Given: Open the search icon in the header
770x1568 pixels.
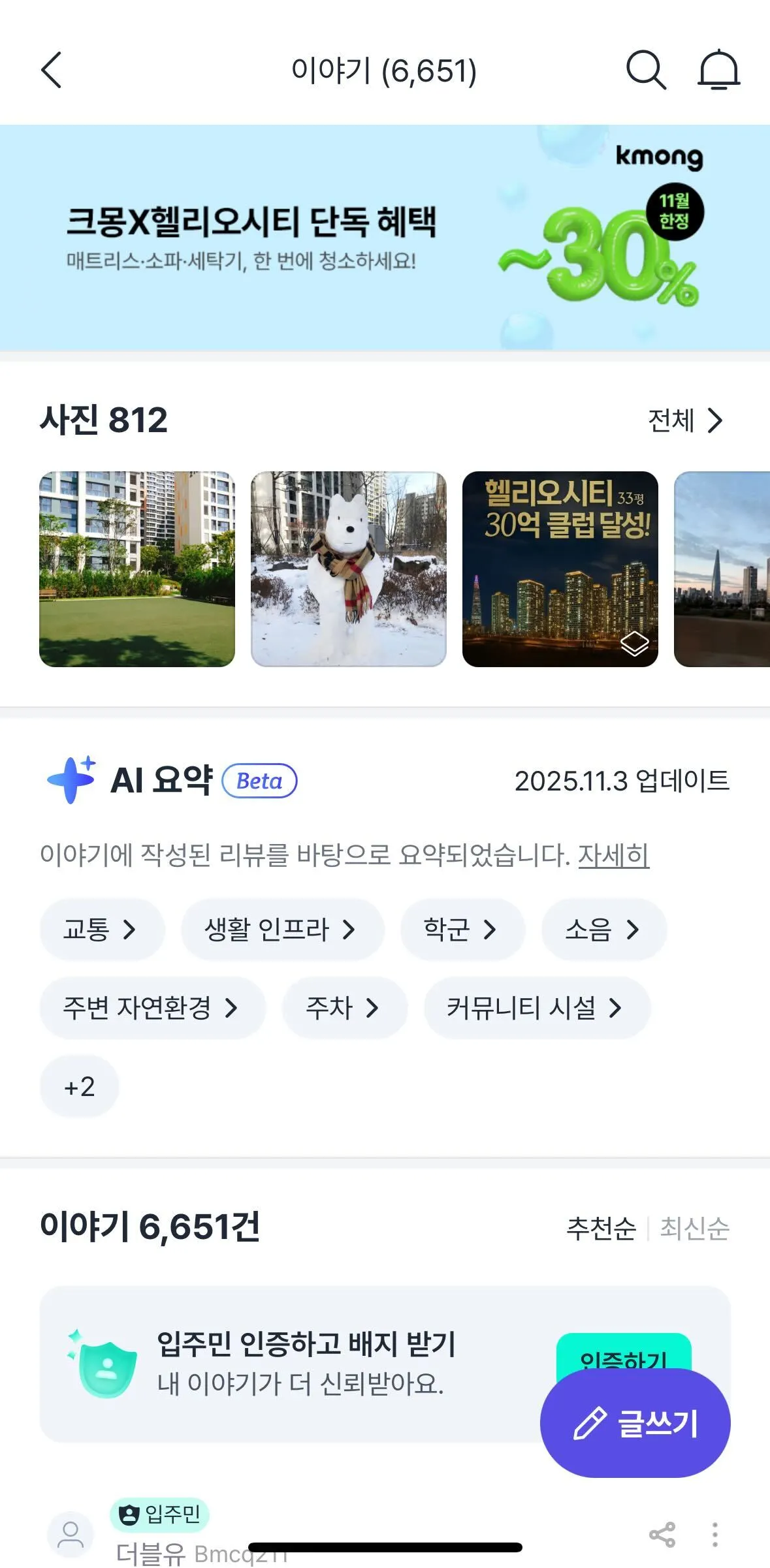Looking at the screenshot, I should 645,70.
